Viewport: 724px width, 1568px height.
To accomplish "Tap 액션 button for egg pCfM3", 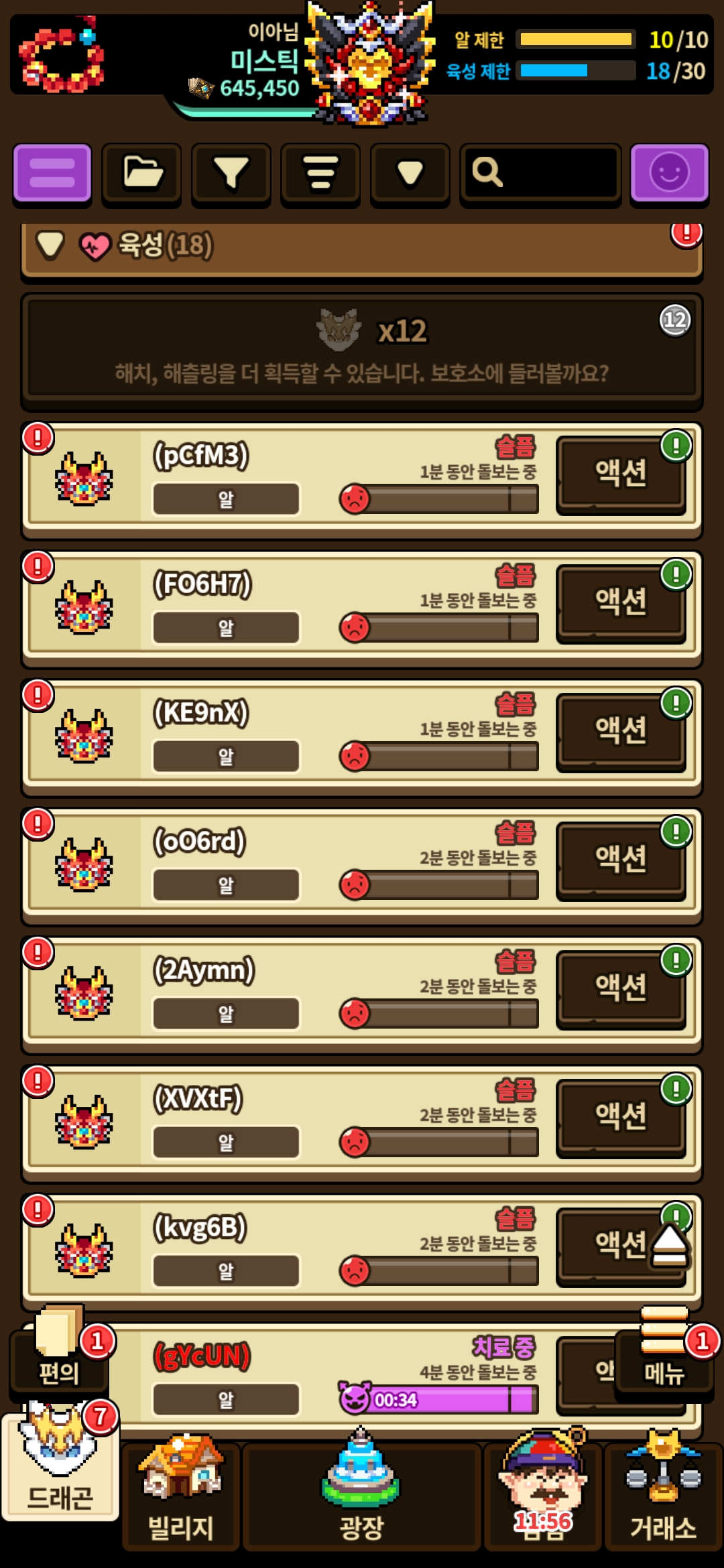I will (621, 475).
